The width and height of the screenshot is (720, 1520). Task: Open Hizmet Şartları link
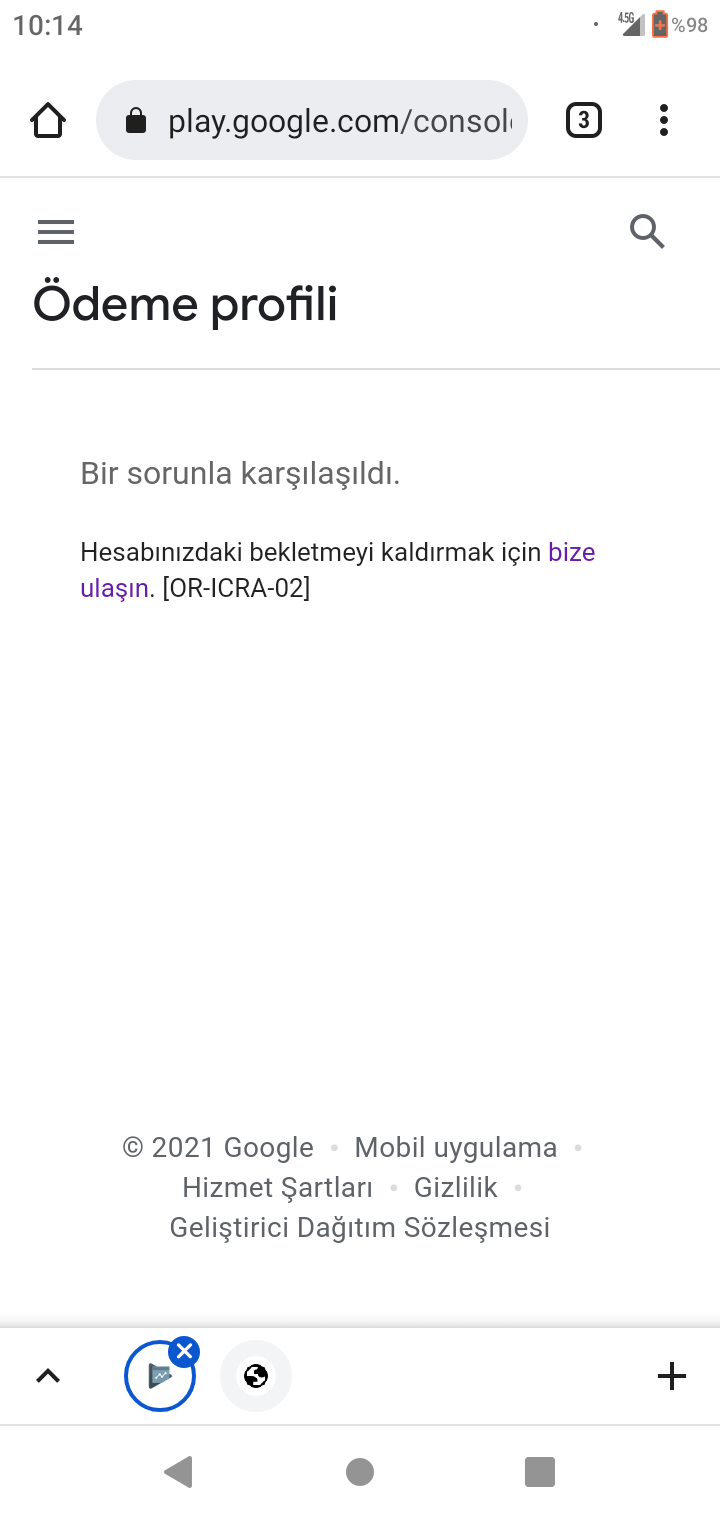pos(277,1187)
